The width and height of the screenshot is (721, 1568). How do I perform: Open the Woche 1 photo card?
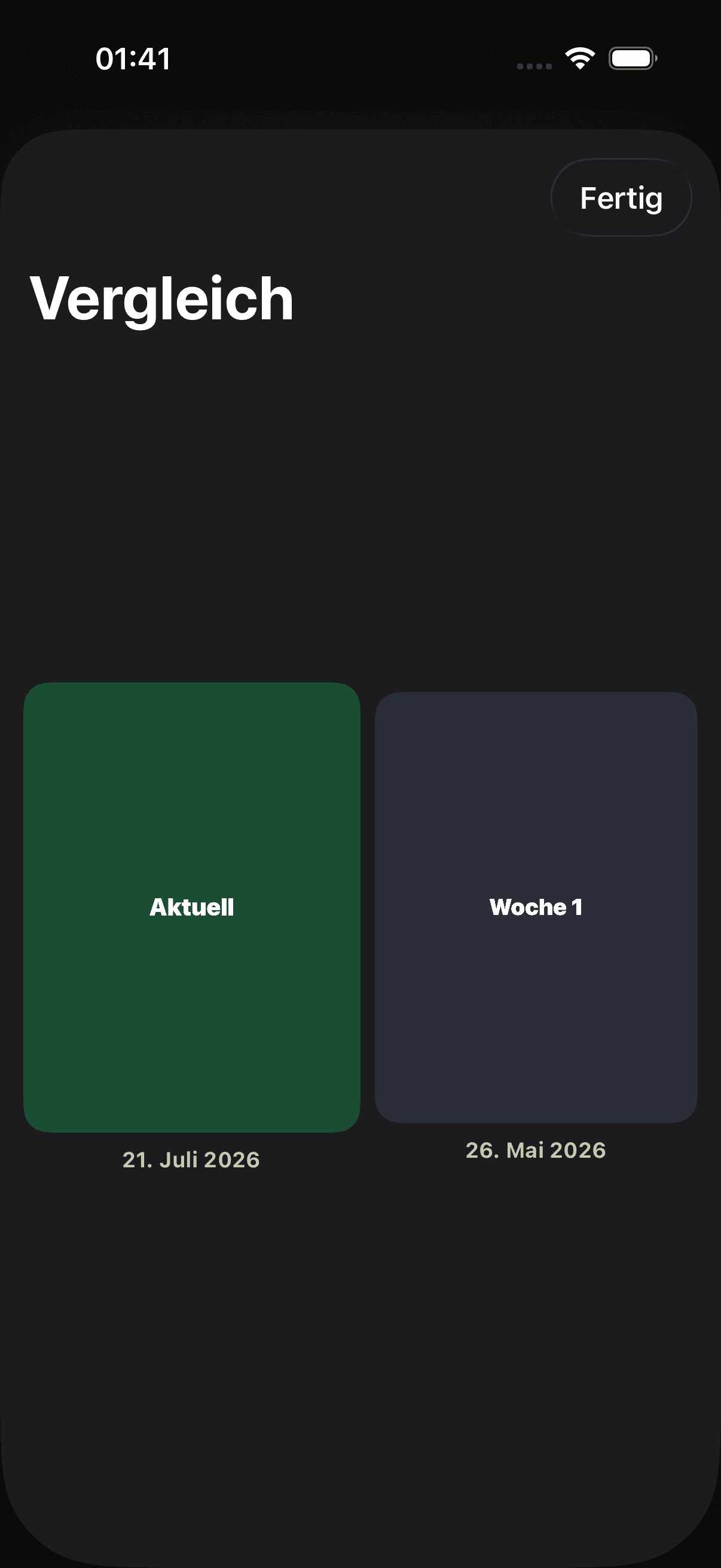coord(536,907)
